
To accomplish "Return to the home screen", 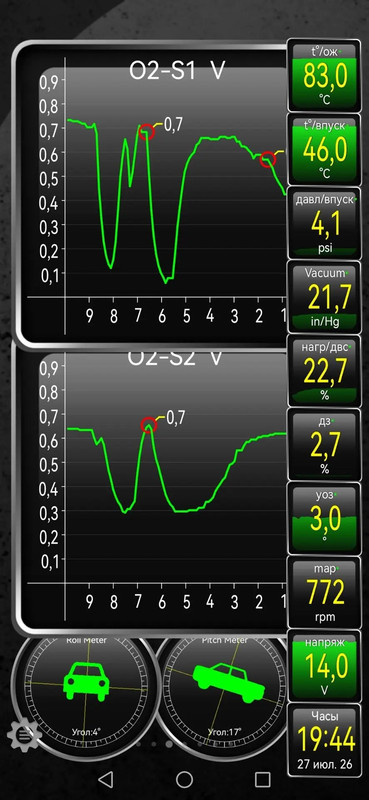I will (x=184, y=779).
